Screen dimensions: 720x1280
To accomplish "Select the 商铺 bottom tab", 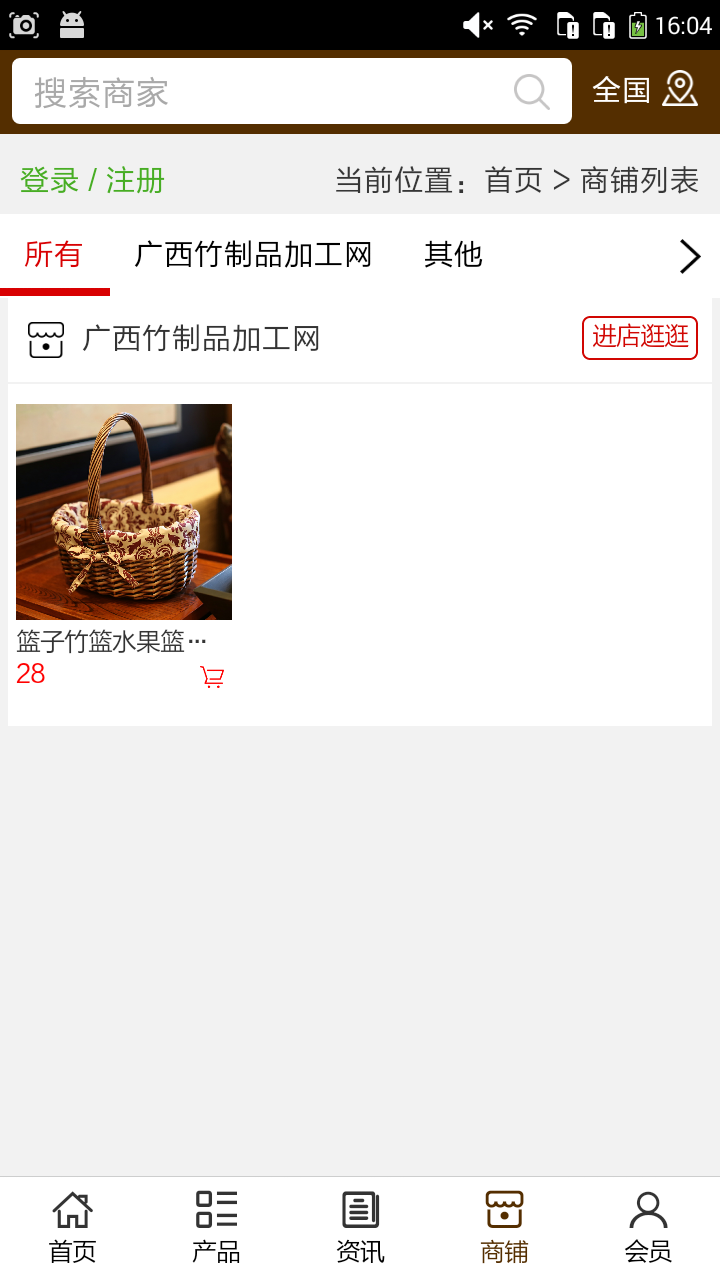I will point(504,1226).
